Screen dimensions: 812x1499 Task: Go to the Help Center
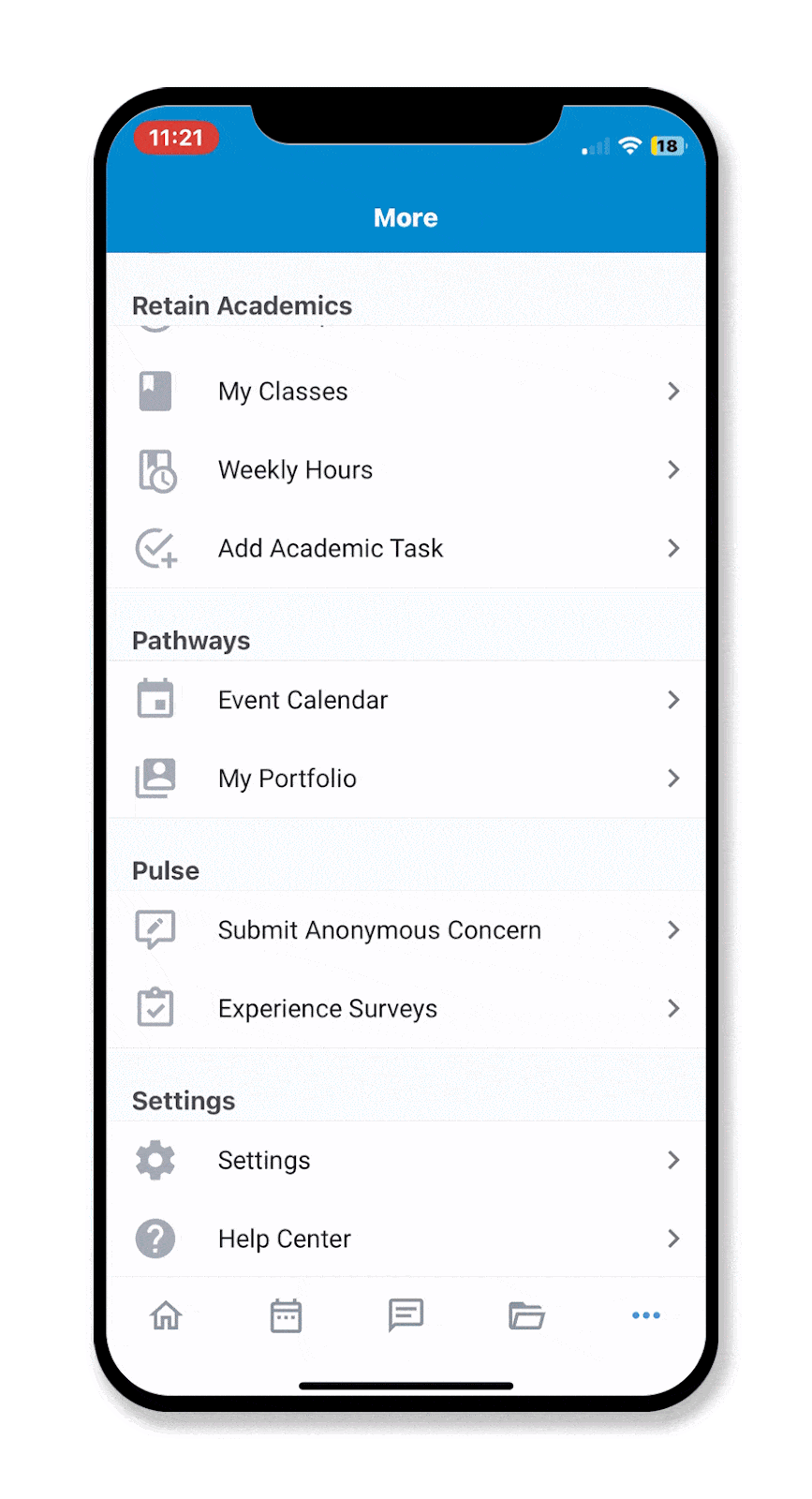click(x=406, y=1239)
